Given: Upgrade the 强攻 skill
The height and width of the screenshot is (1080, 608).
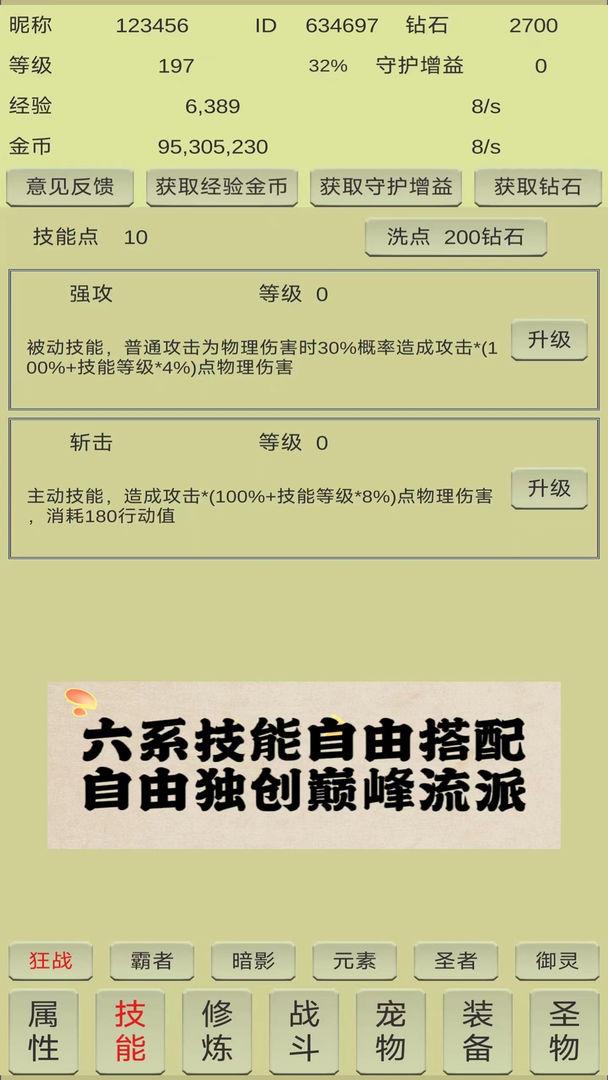Looking at the screenshot, I should (549, 340).
